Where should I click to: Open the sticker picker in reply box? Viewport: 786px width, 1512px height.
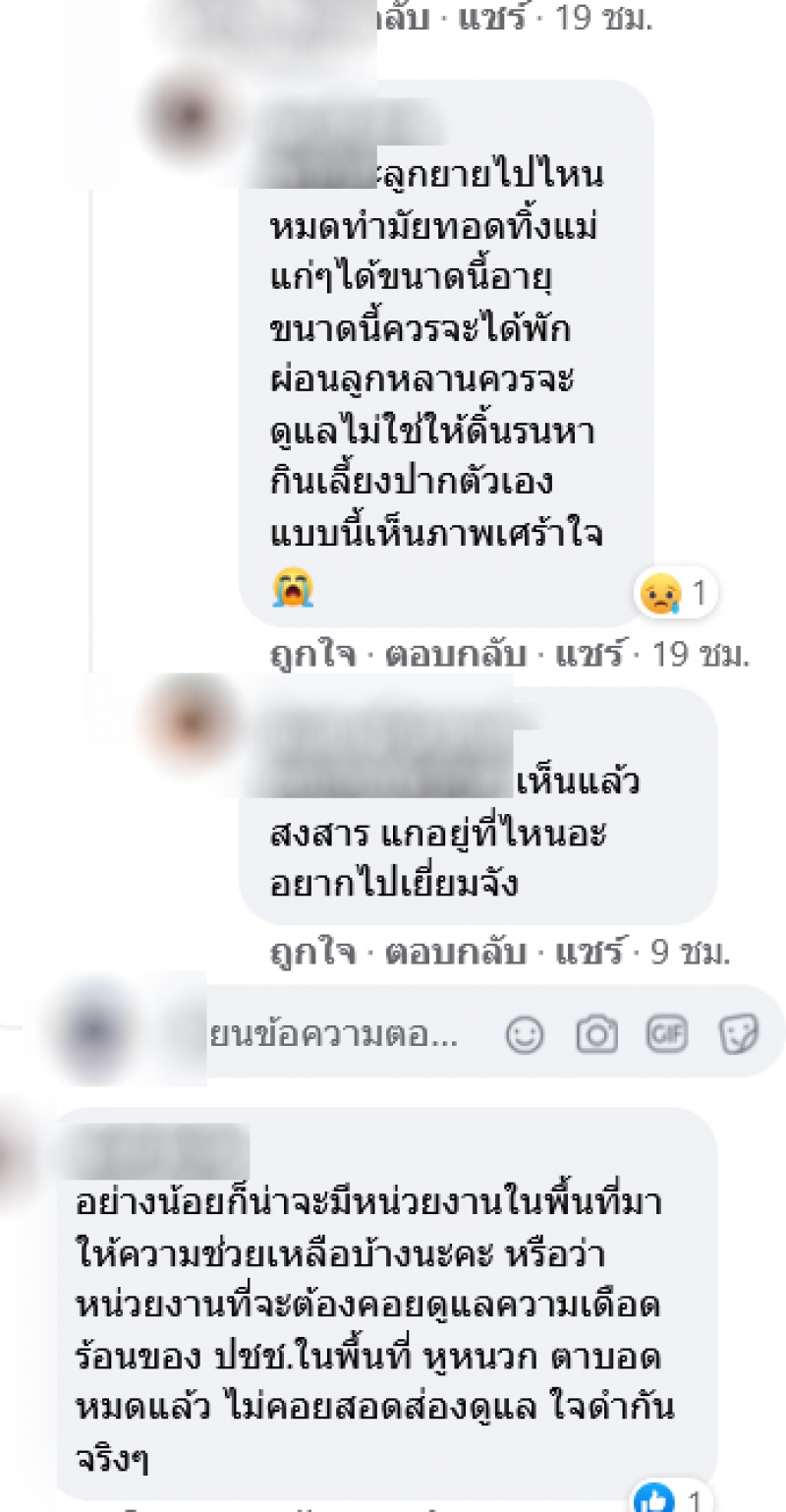coord(738,1033)
